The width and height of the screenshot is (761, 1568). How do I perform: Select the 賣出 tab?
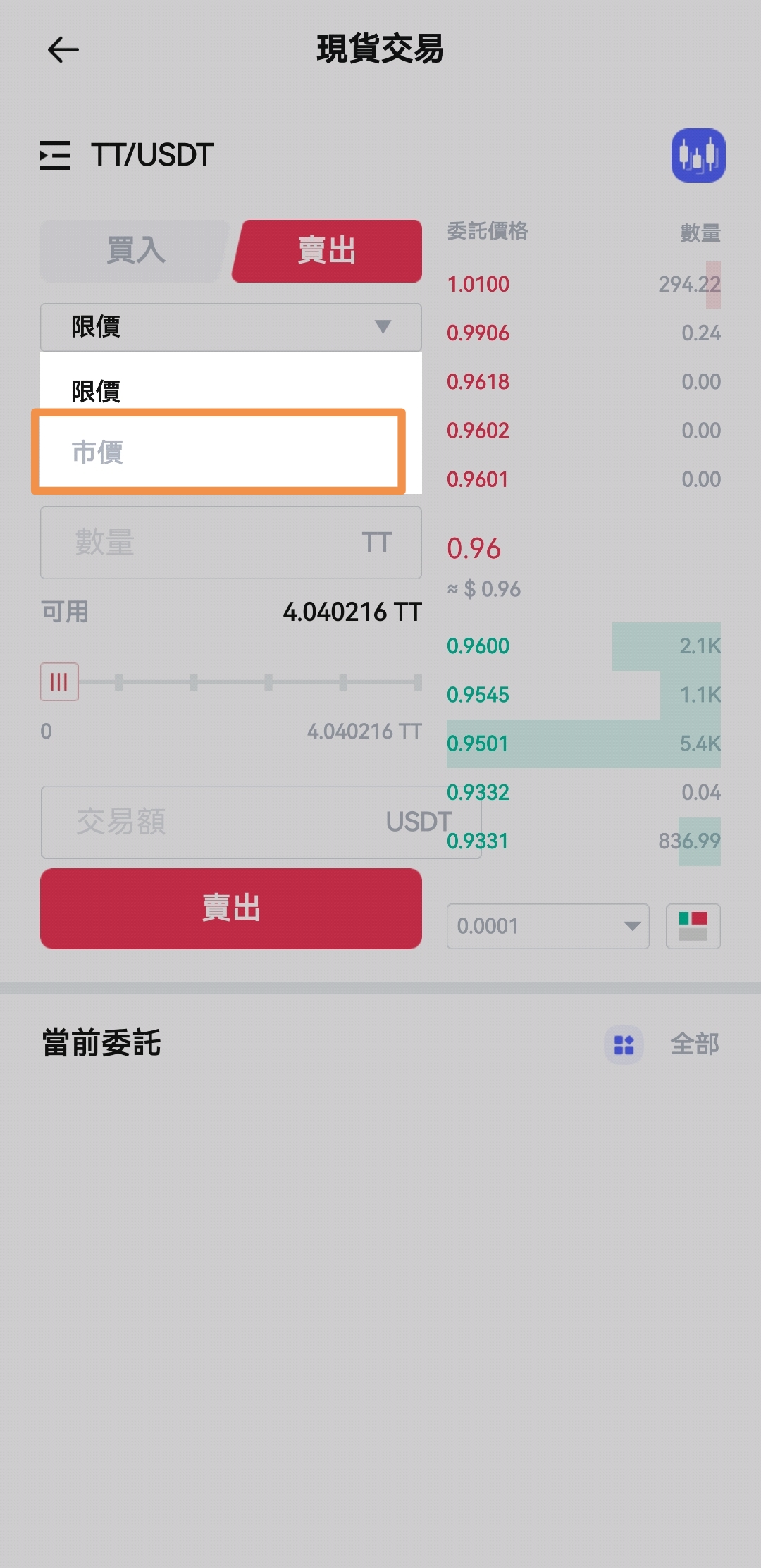(x=327, y=251)
